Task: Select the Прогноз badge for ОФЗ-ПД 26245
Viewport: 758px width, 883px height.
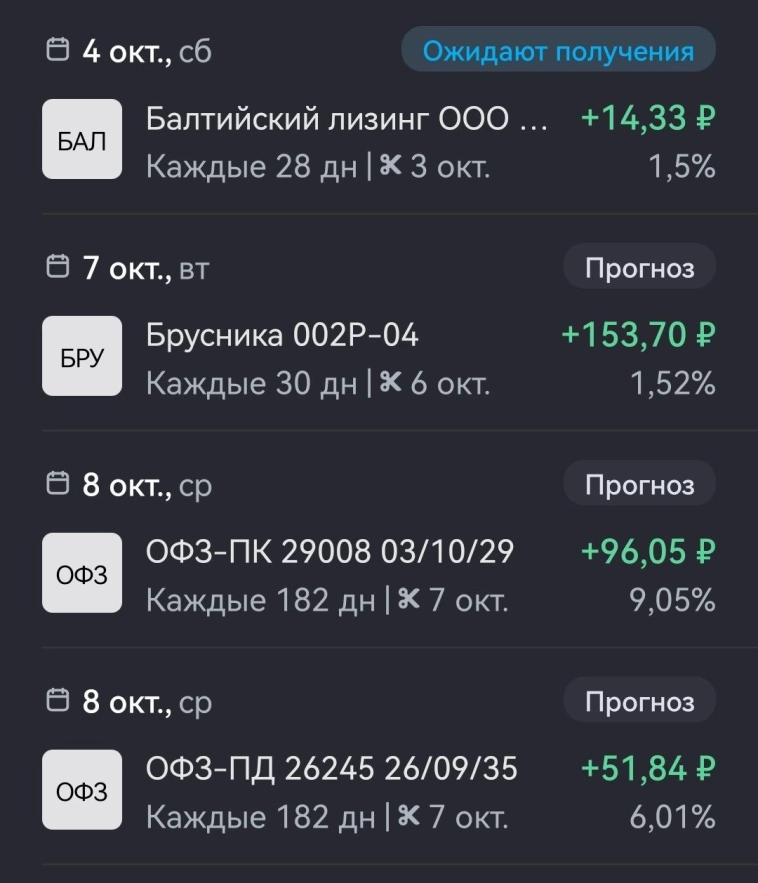Action: click(639, 701)
